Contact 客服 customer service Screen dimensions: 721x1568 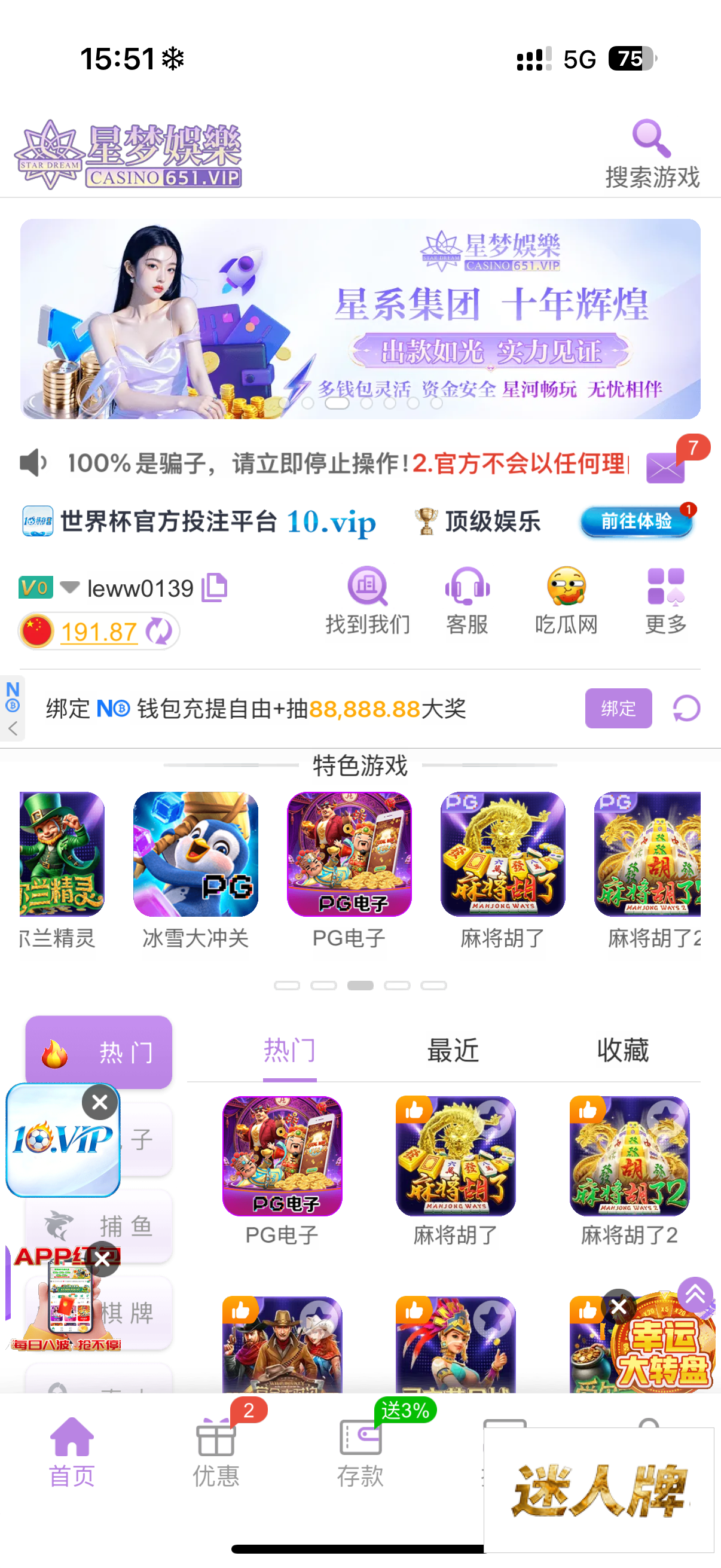click(467, 600)
